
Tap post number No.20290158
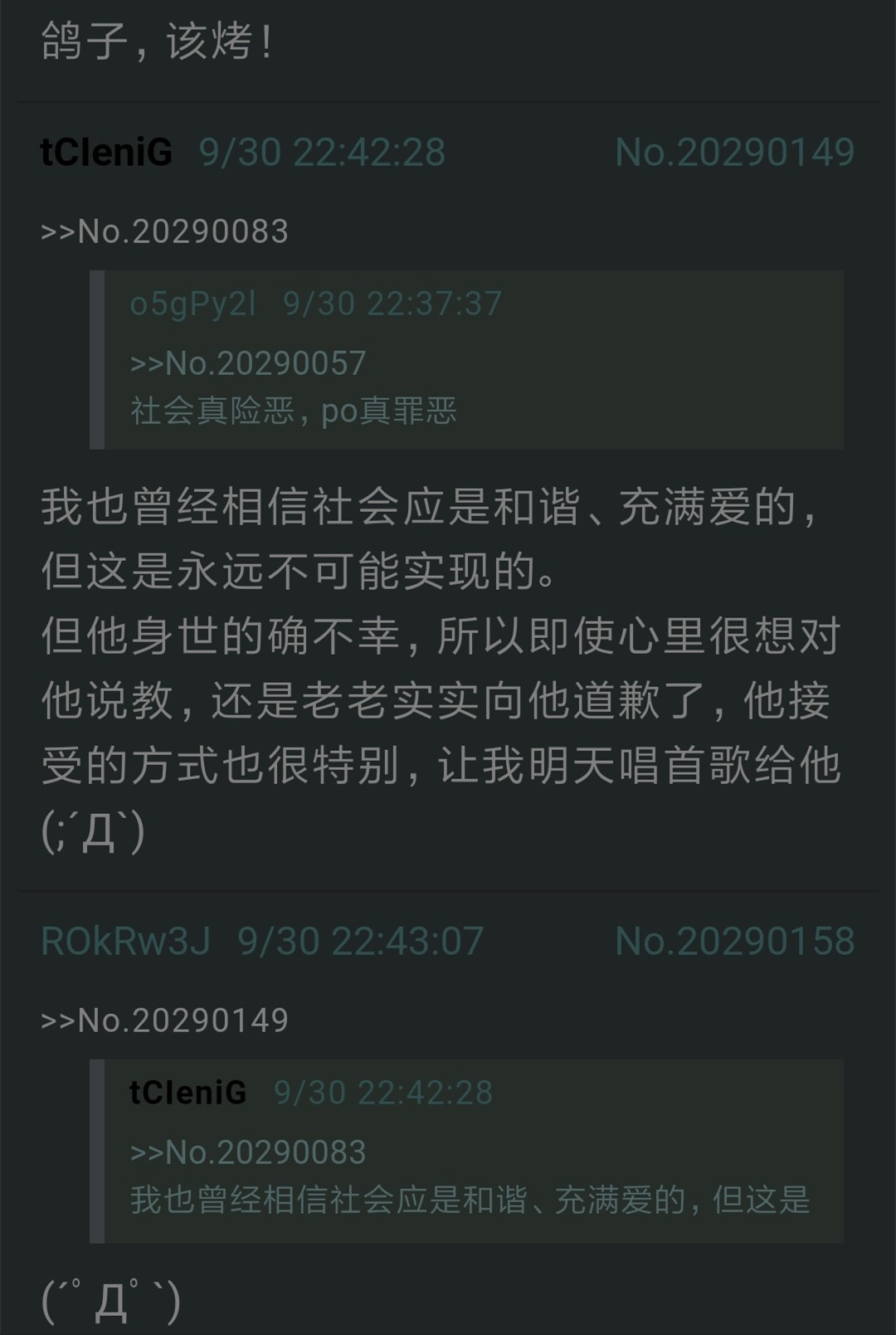pyautogui.click(x=734, y=942)
